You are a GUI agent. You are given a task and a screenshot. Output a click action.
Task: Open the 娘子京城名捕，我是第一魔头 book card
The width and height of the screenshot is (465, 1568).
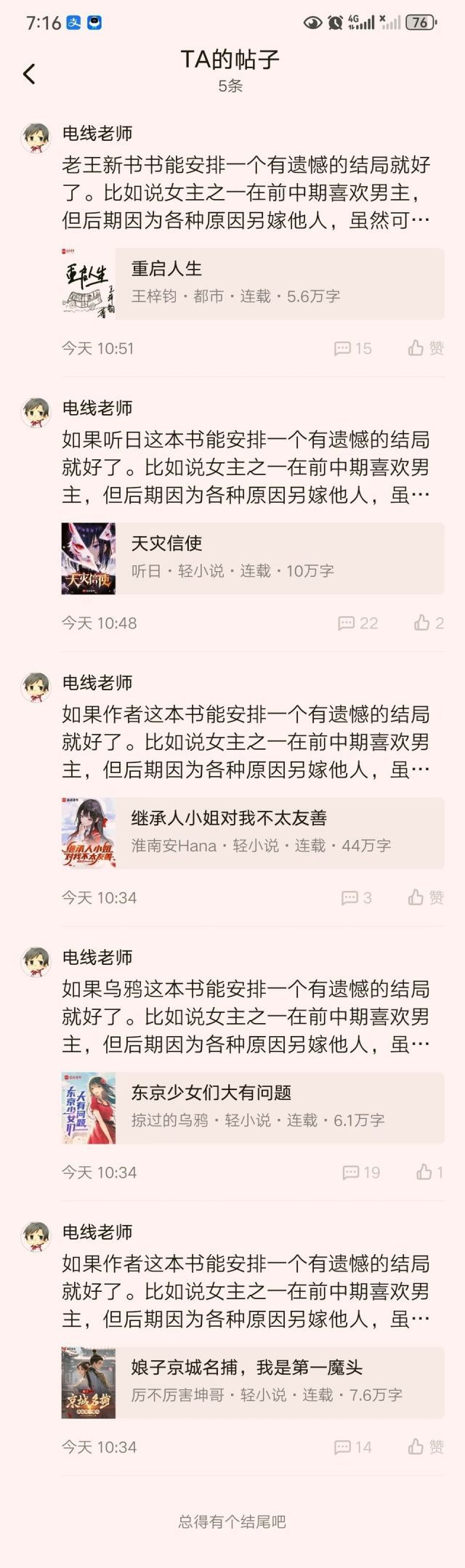click(252, 1382)
